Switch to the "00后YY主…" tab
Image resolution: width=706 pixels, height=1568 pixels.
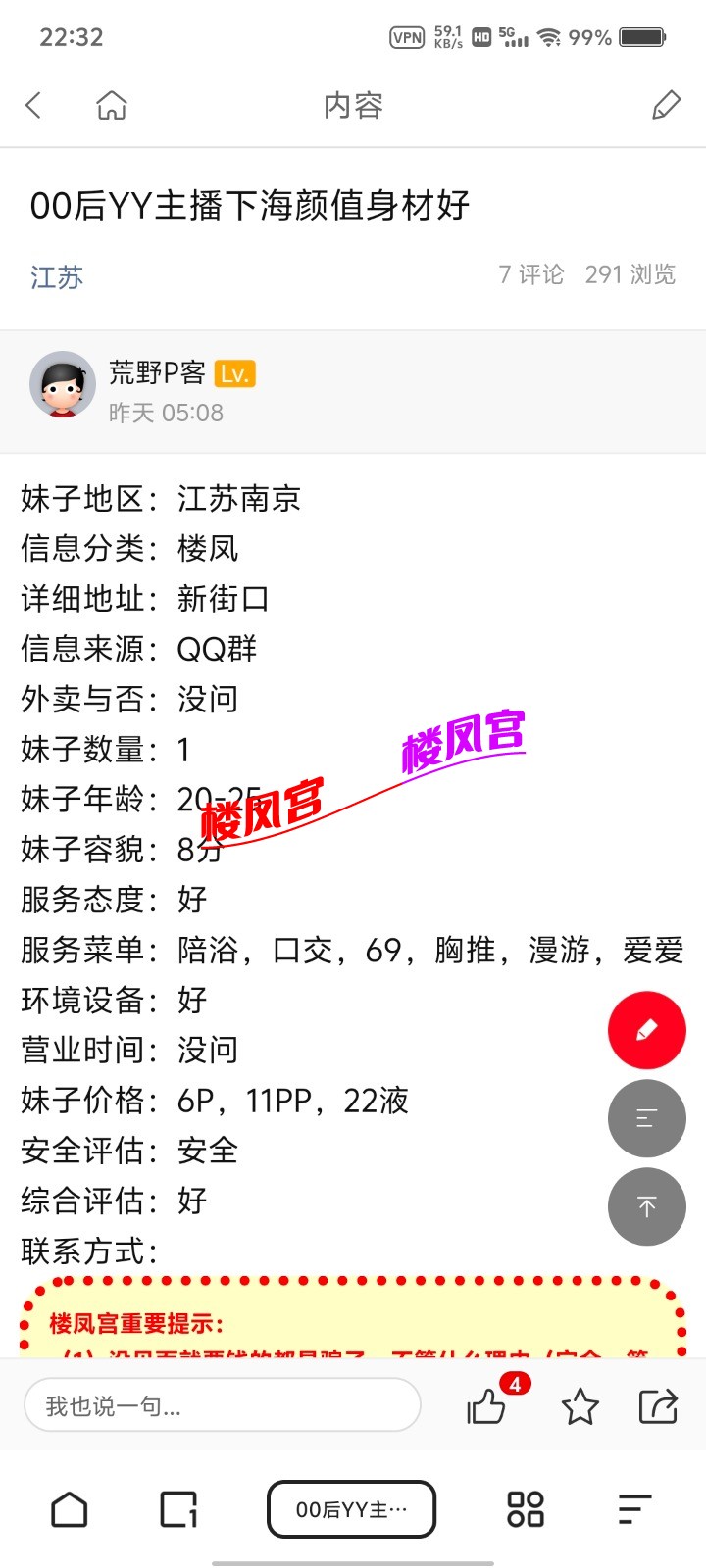351,1509
